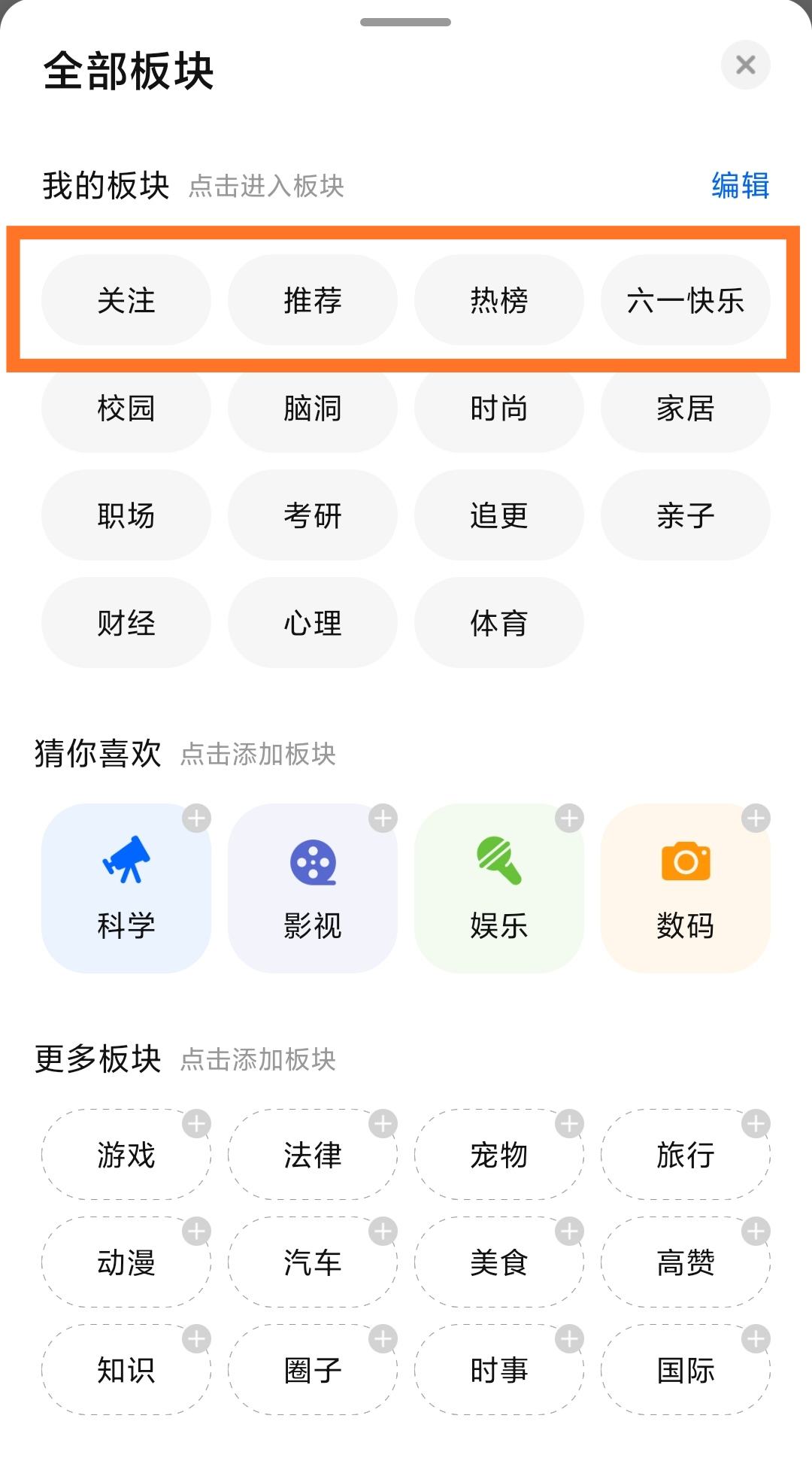Add the 科学 card to my sections
Screen dimensions: 812x1467
point(126,888)
